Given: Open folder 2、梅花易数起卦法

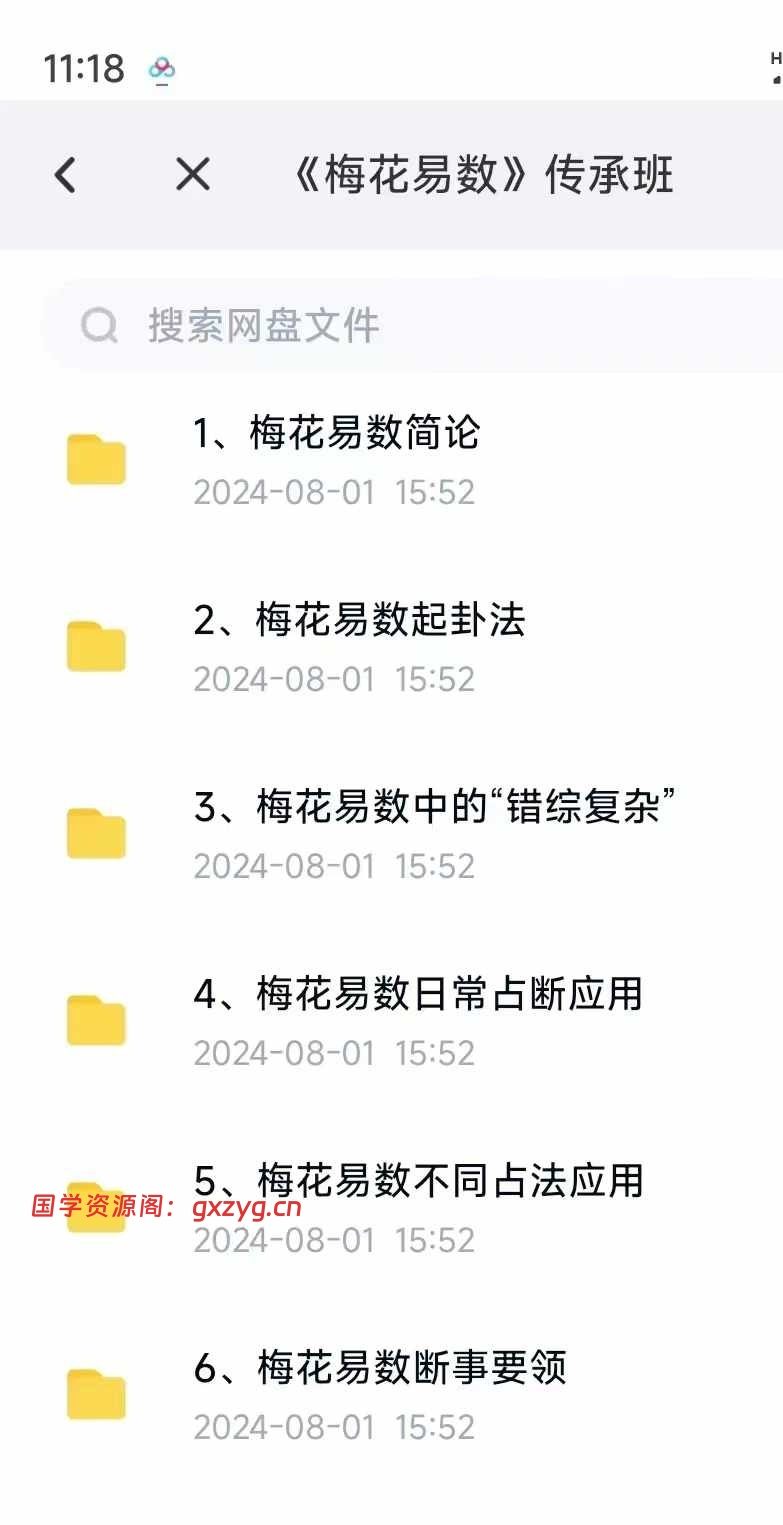Looking at the screenshot, I should [358, 621].
